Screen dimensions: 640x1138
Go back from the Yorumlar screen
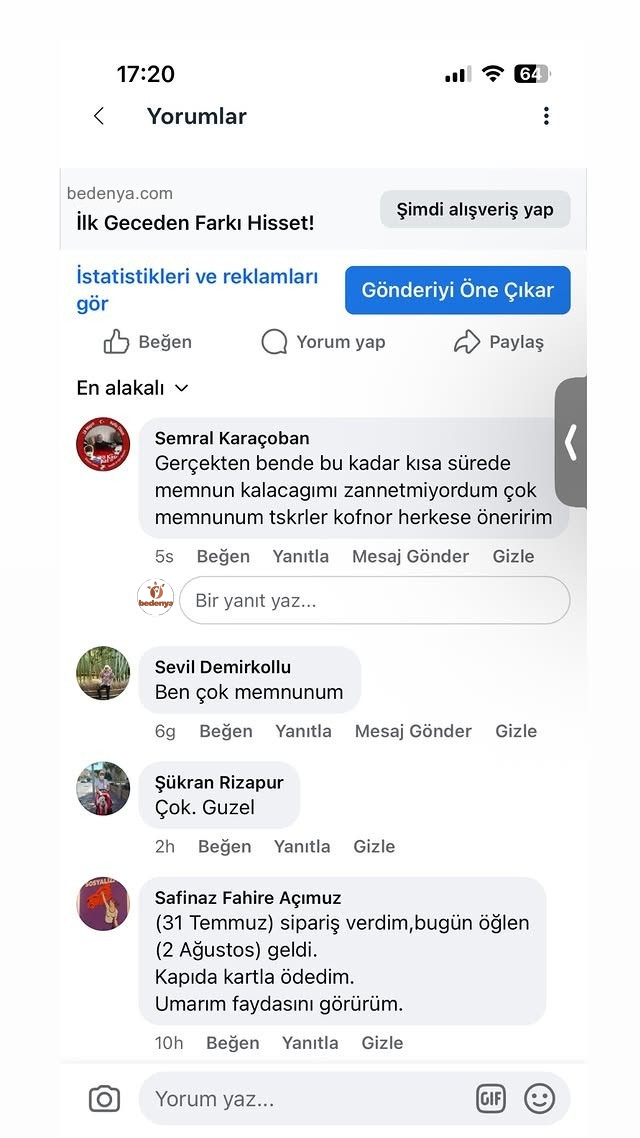(99, 116)
